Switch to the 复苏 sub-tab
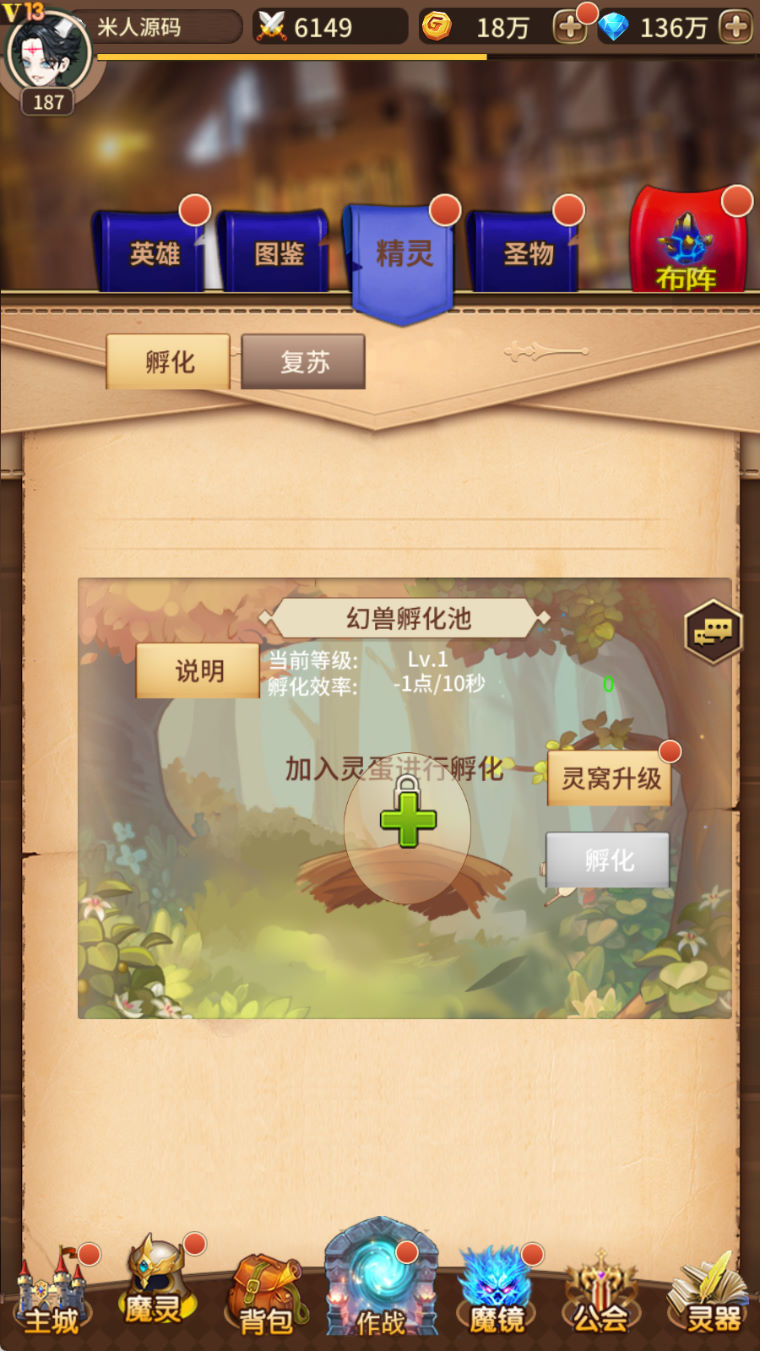The image size is (760, 1351). click(303, 361)
